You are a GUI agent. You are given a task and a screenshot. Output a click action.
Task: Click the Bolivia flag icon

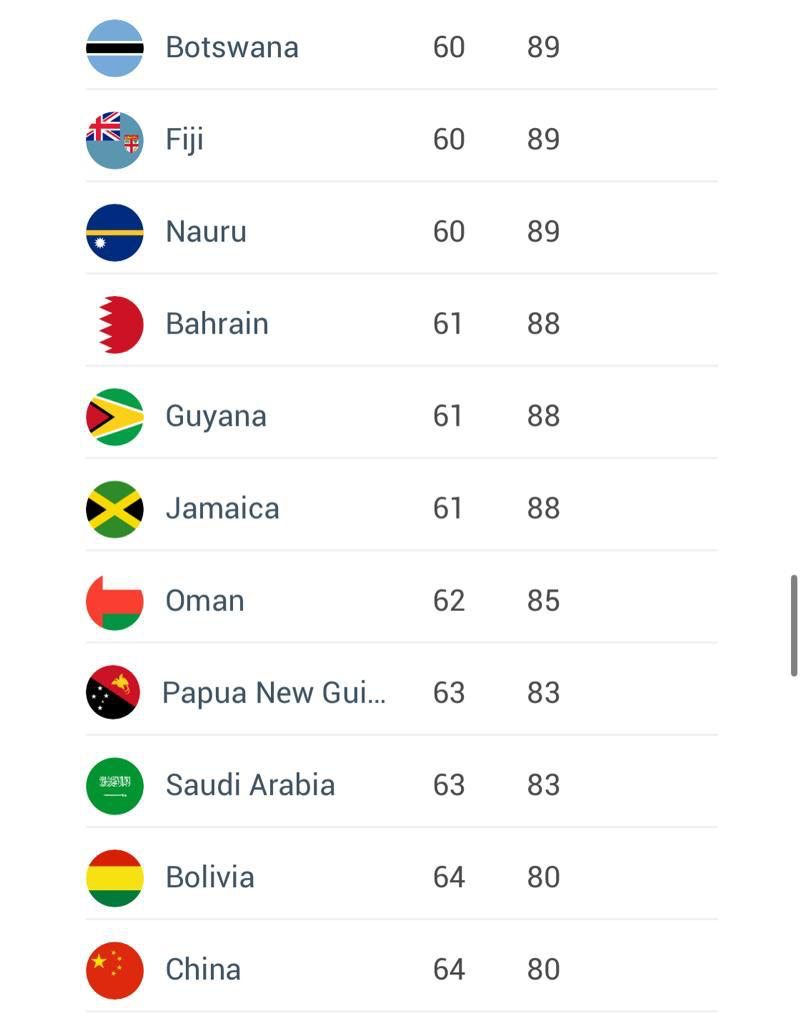(114, 877)
